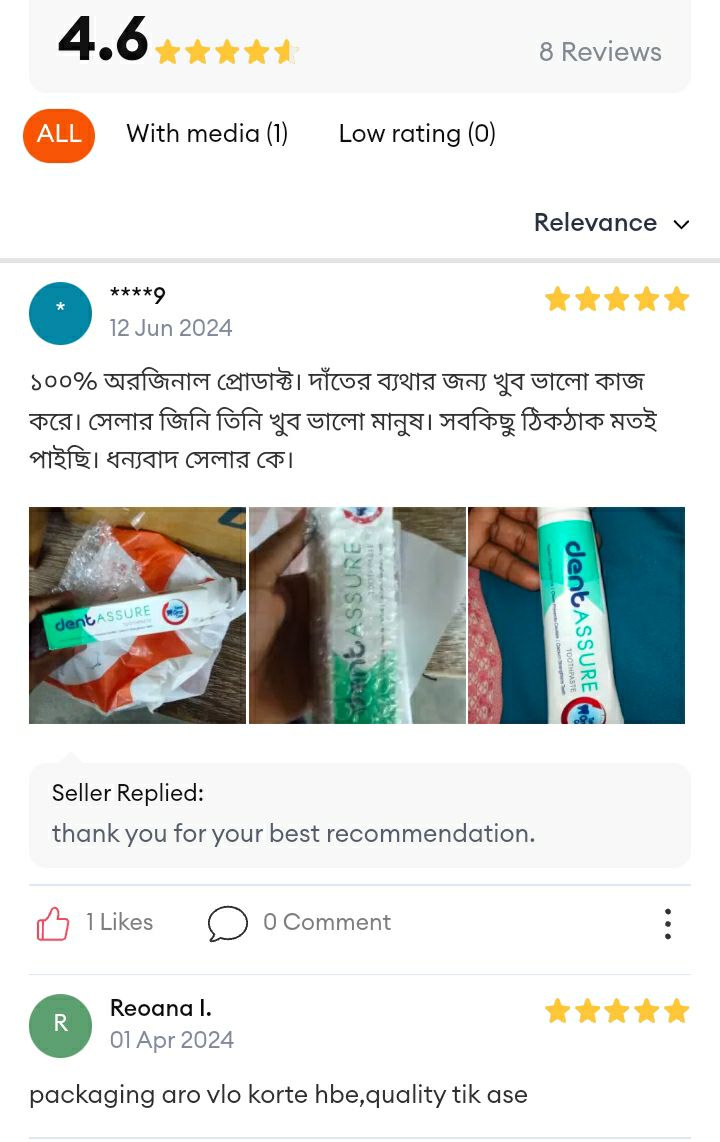Open third review photo of toothpaste tube

pyautogui.click(x=576, y=615)
